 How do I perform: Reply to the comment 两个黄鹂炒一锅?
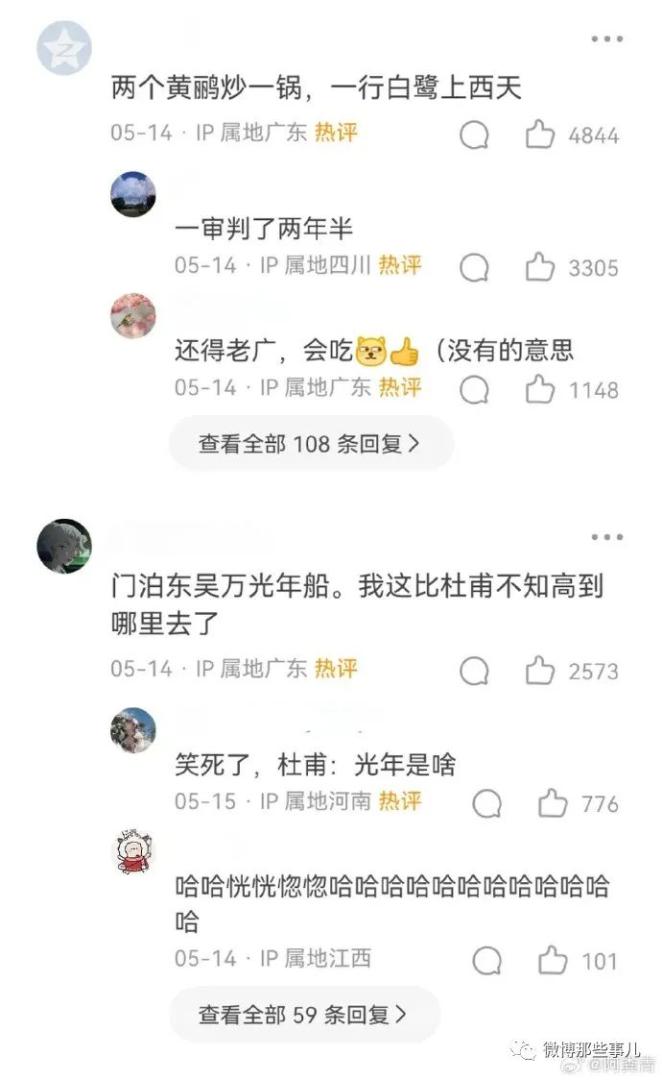pos(474,135)
